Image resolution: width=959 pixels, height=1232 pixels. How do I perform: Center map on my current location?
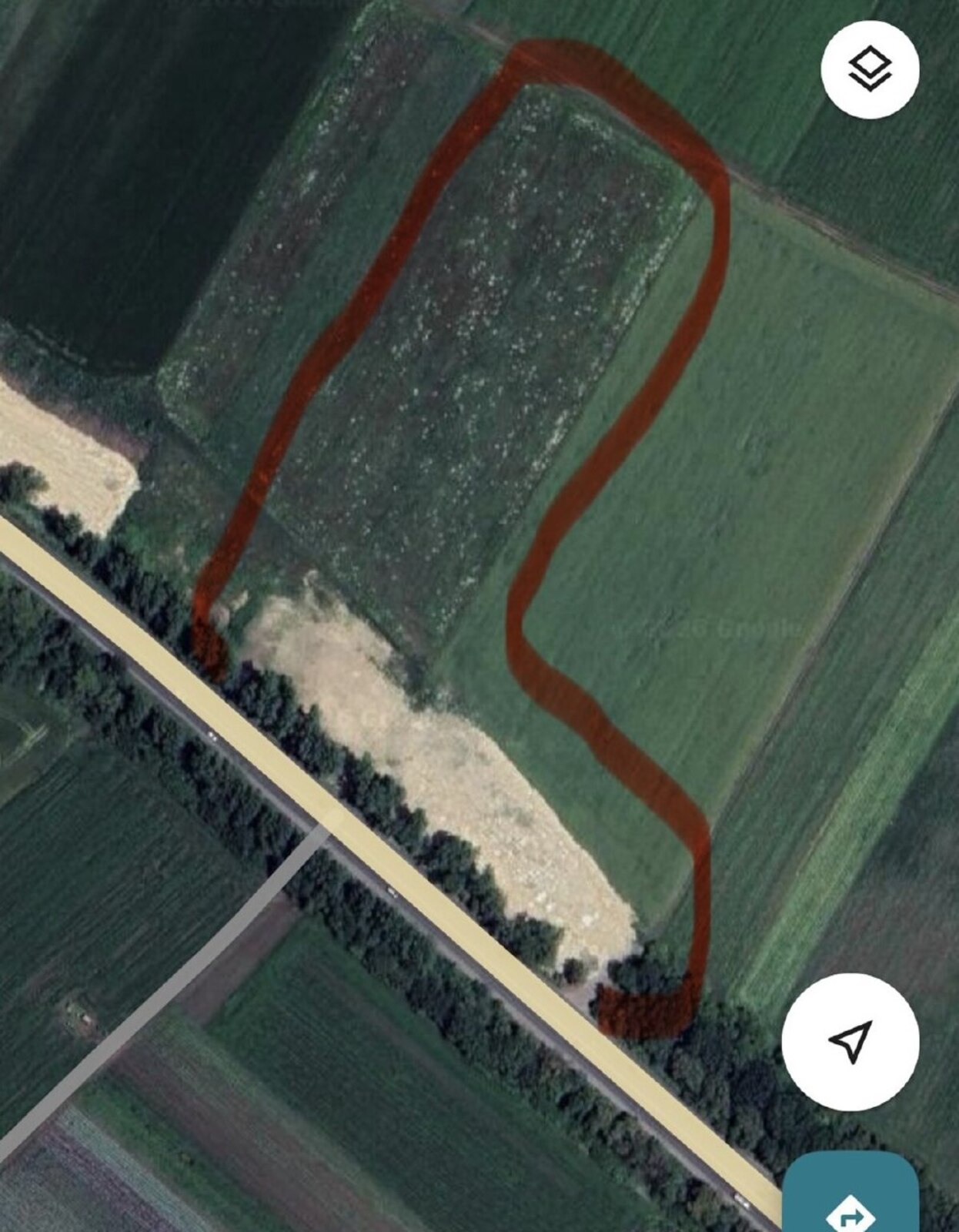tap(850, 1041)
